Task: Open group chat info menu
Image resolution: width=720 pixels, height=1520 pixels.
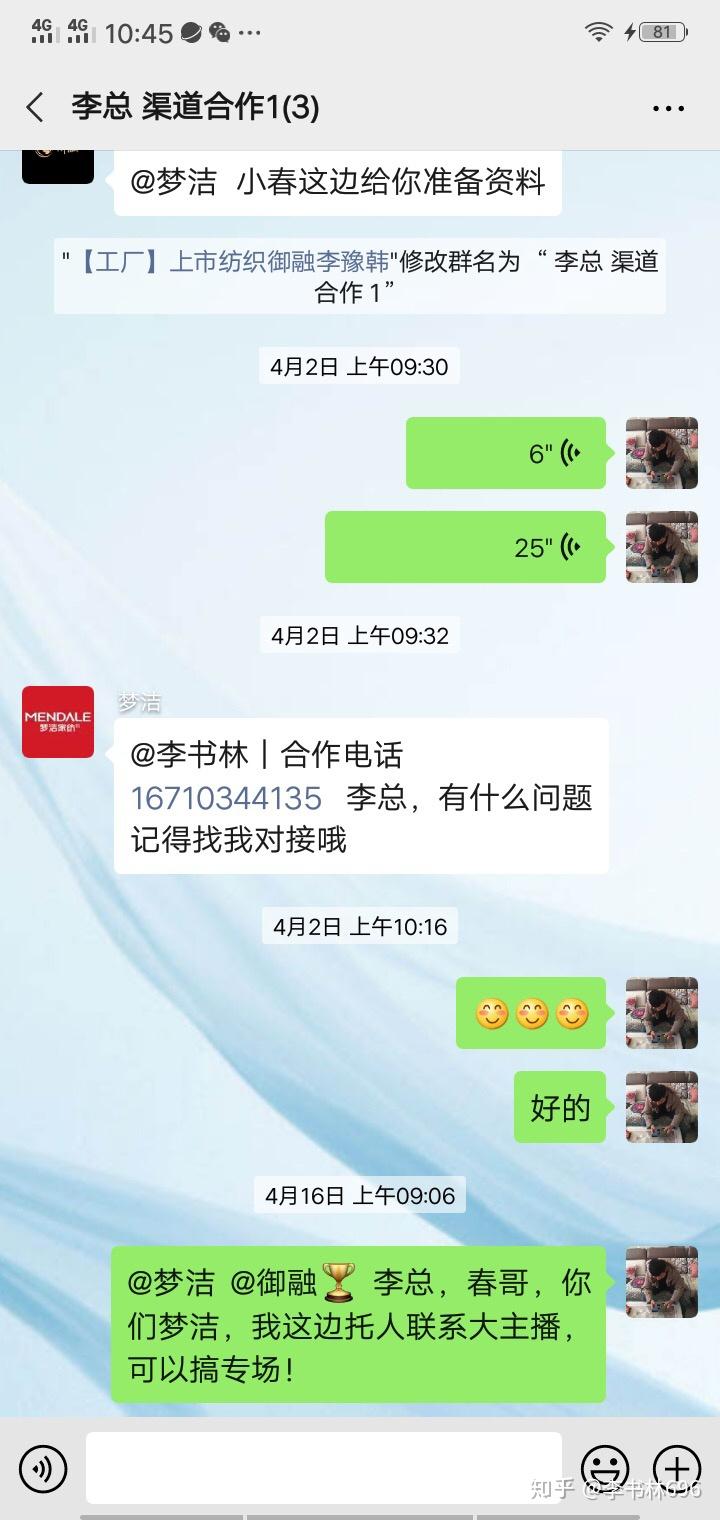Action: pos(668,108)
